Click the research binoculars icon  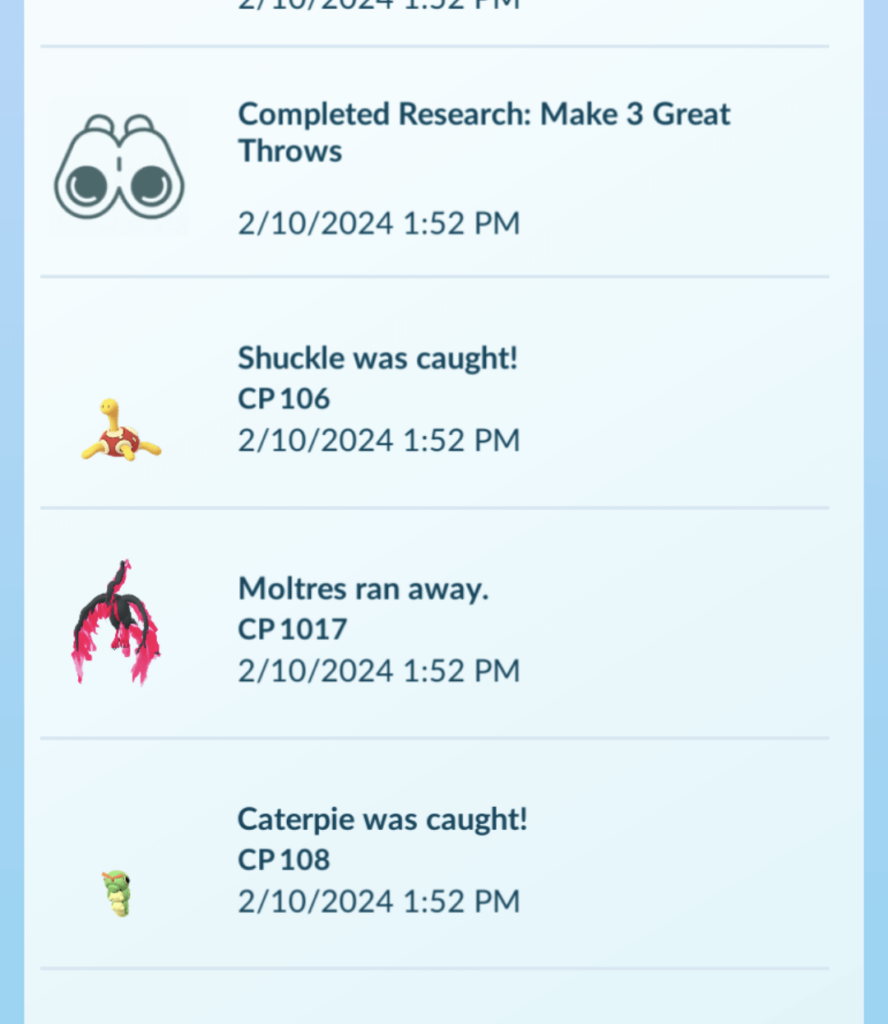click(x=118, y=165)
